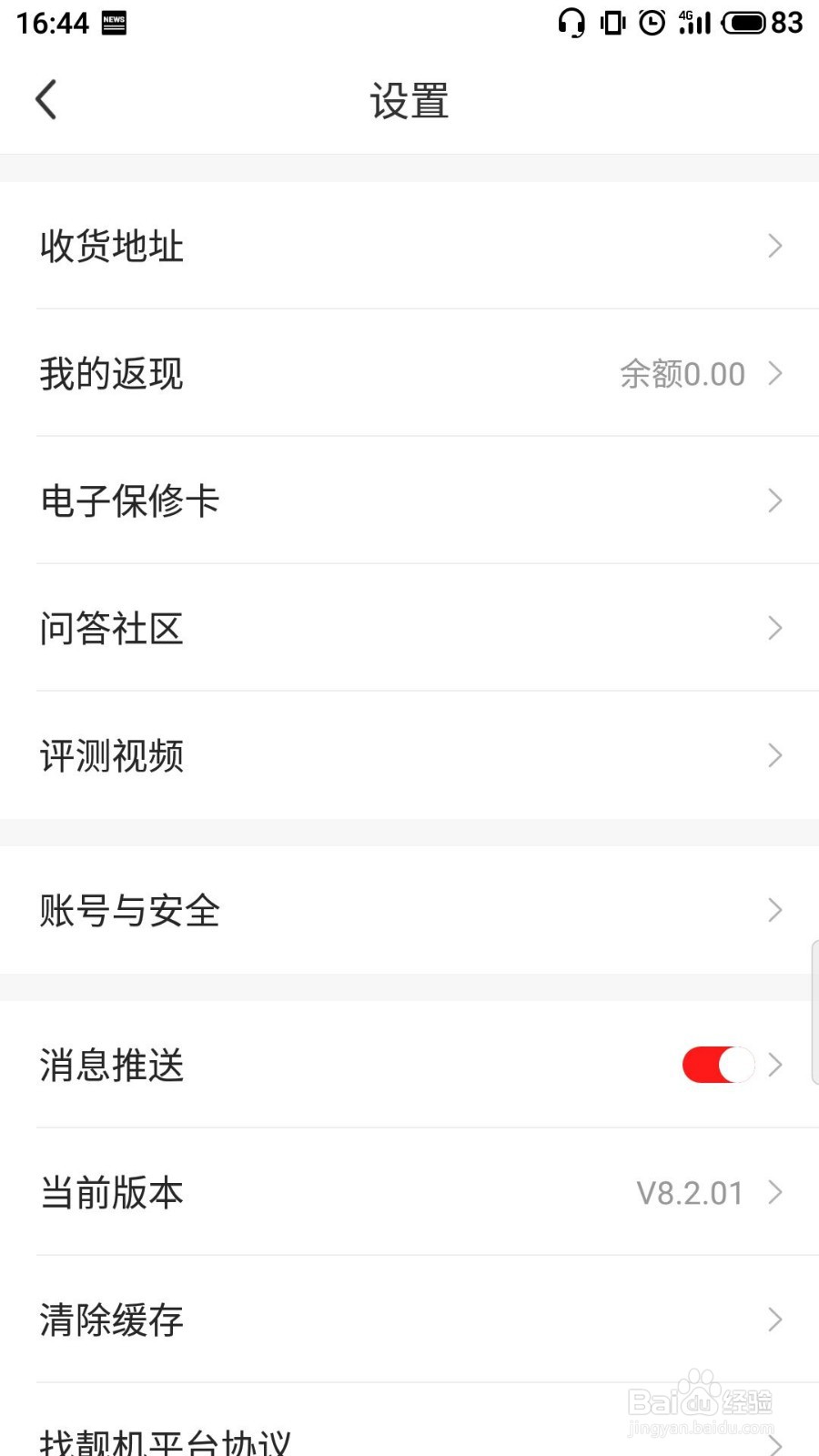Open 我的返现 balance row
Screen dimensions: 819x1456
[409, 373]
